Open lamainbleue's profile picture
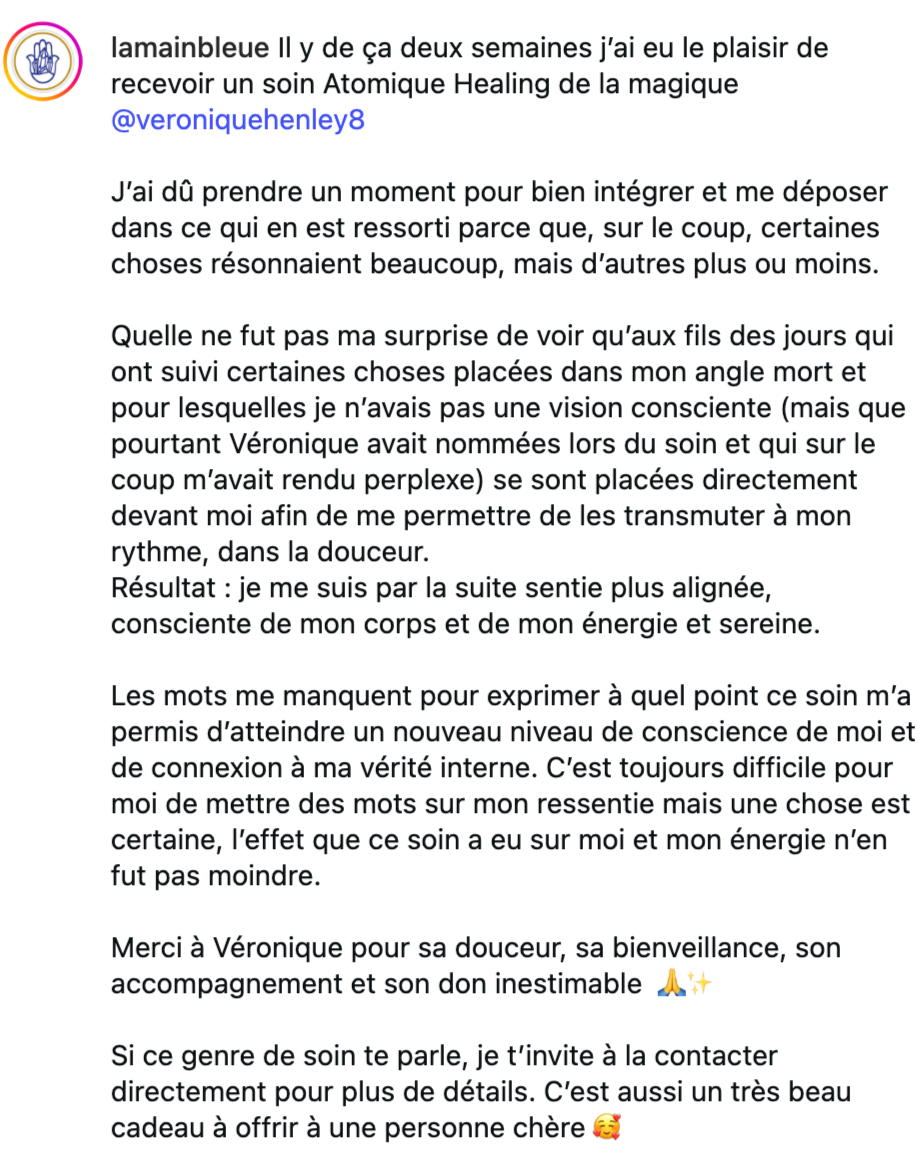The height and width of the screenshot is (1162, 921). coord(43,62)
